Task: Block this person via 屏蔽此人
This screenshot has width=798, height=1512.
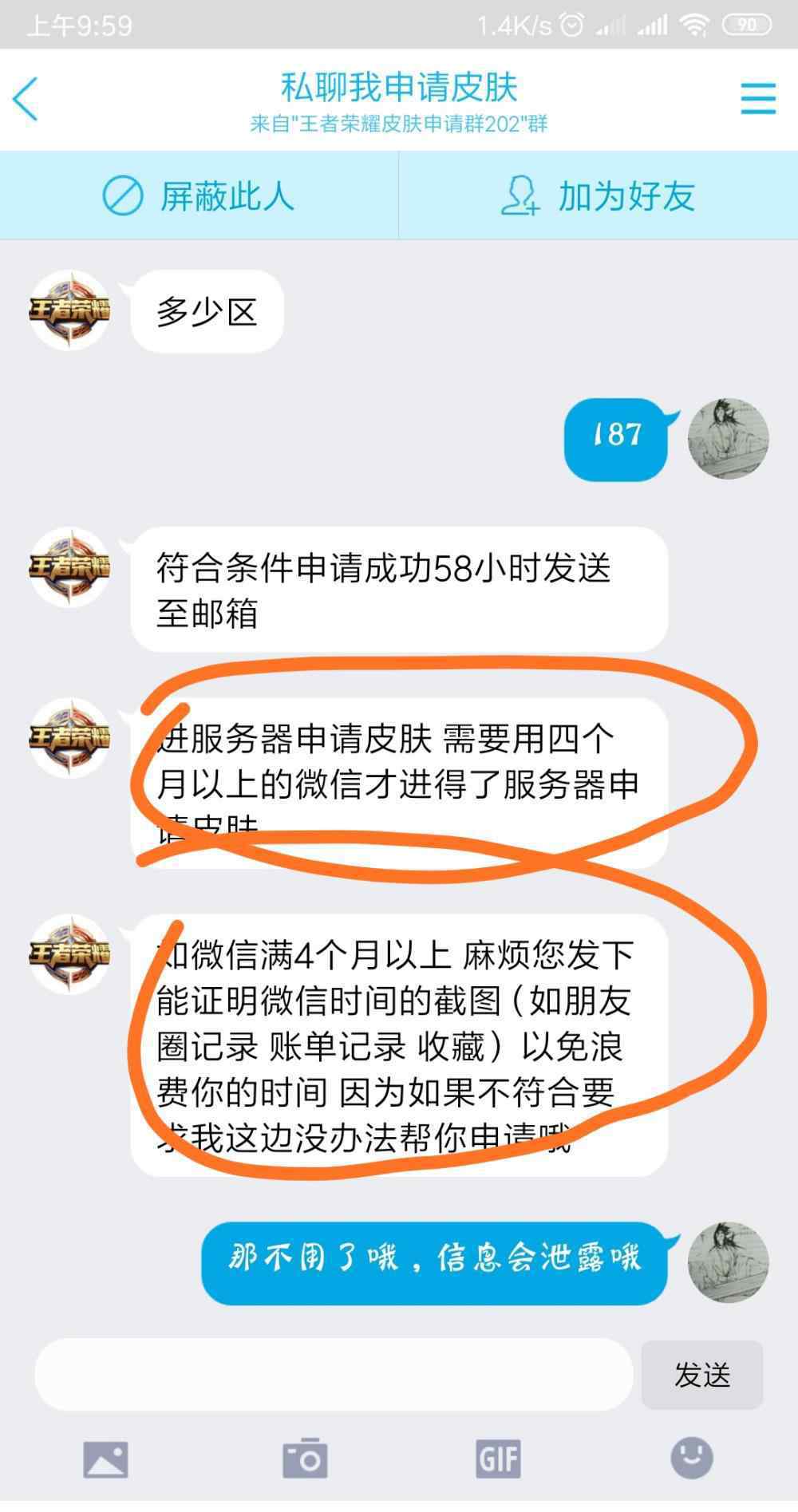Action: point(199,195)
